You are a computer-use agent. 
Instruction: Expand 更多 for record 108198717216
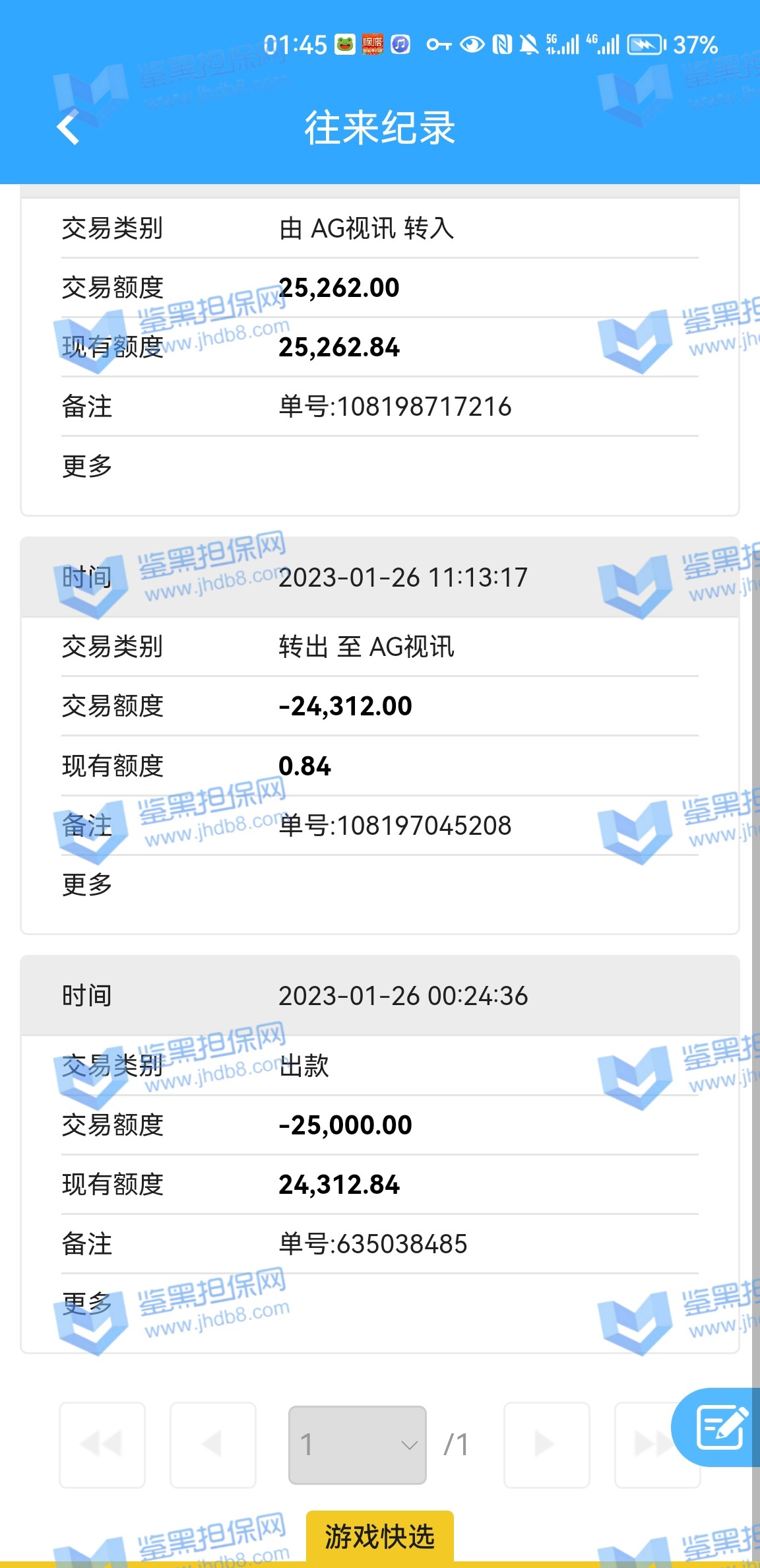pos(87,466)
